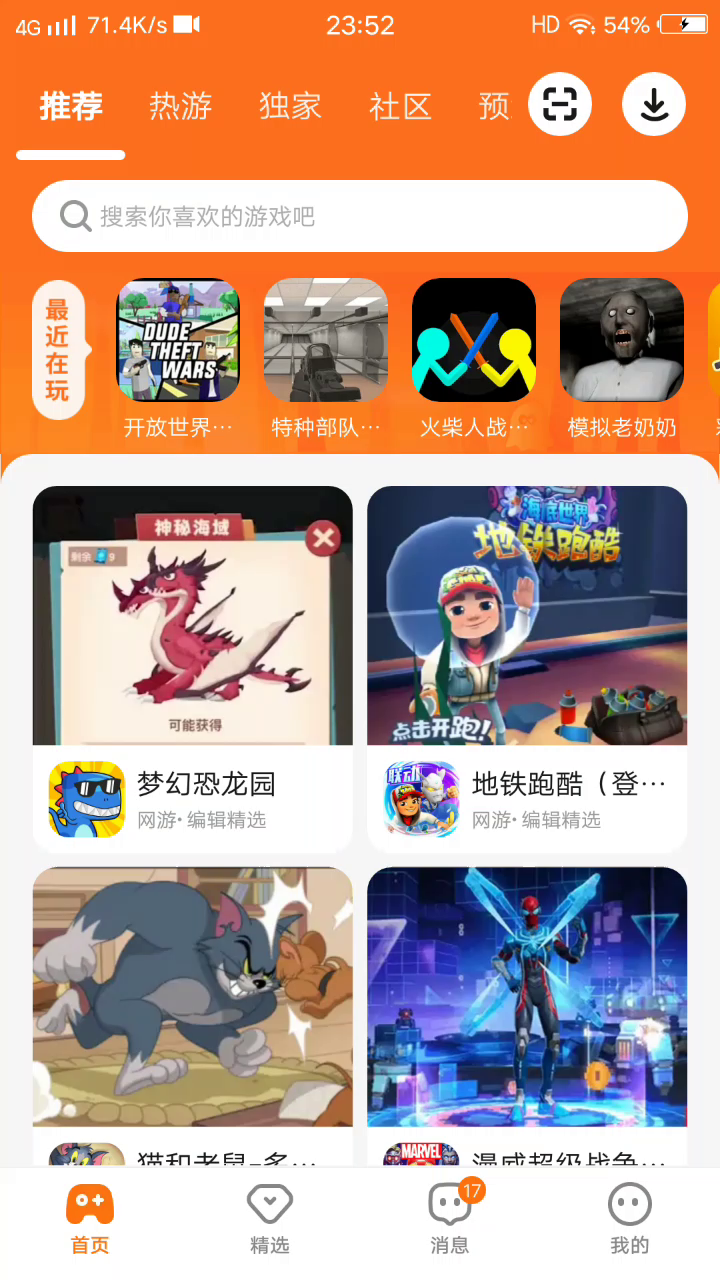Switch to the 热游 tab
This screenshot has width=720, height=1280.
[181, 106]
